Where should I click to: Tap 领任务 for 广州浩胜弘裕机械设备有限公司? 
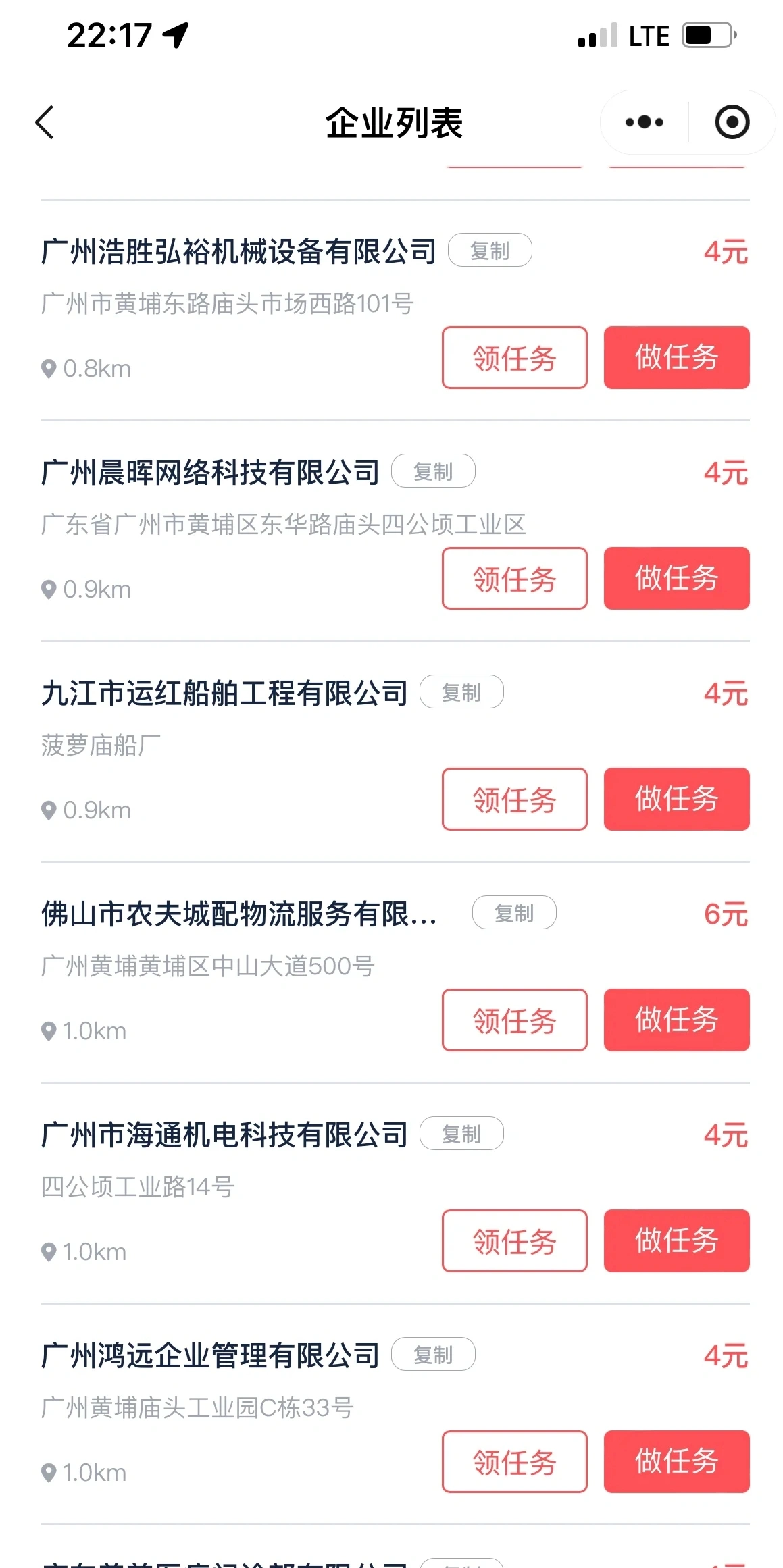(x=514, y=358)
